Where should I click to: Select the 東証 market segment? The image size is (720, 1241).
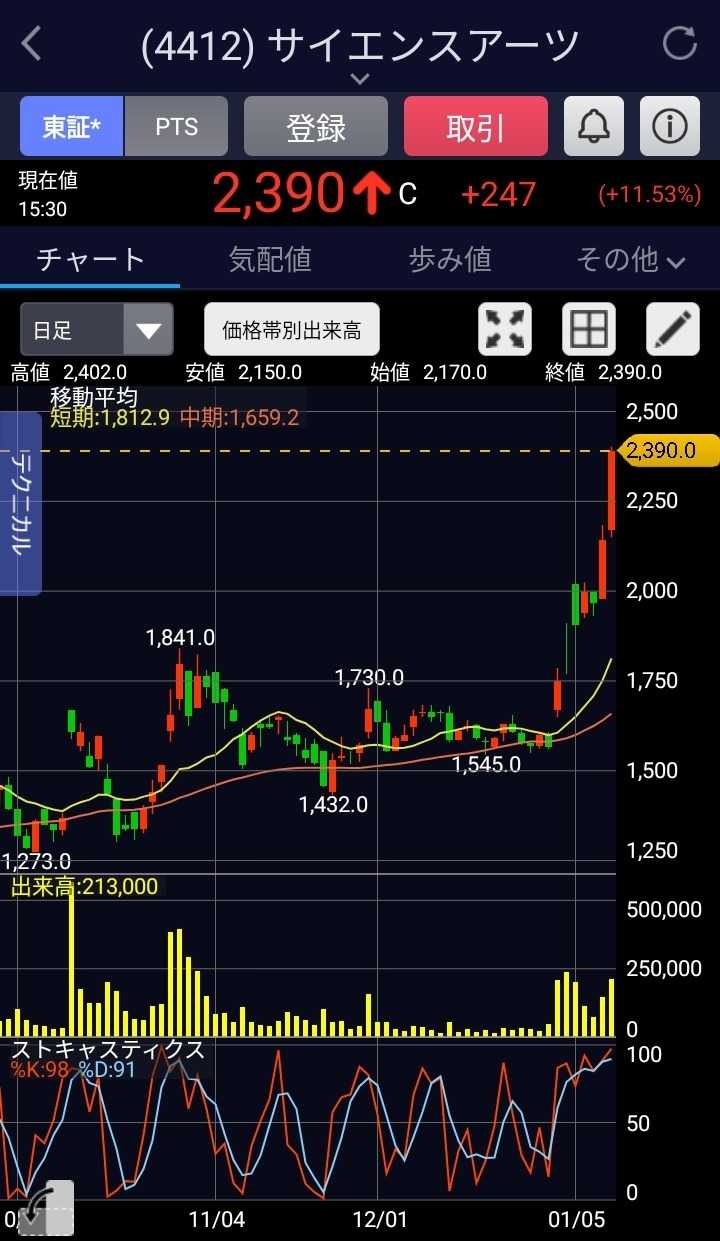[x=71, y=127]
